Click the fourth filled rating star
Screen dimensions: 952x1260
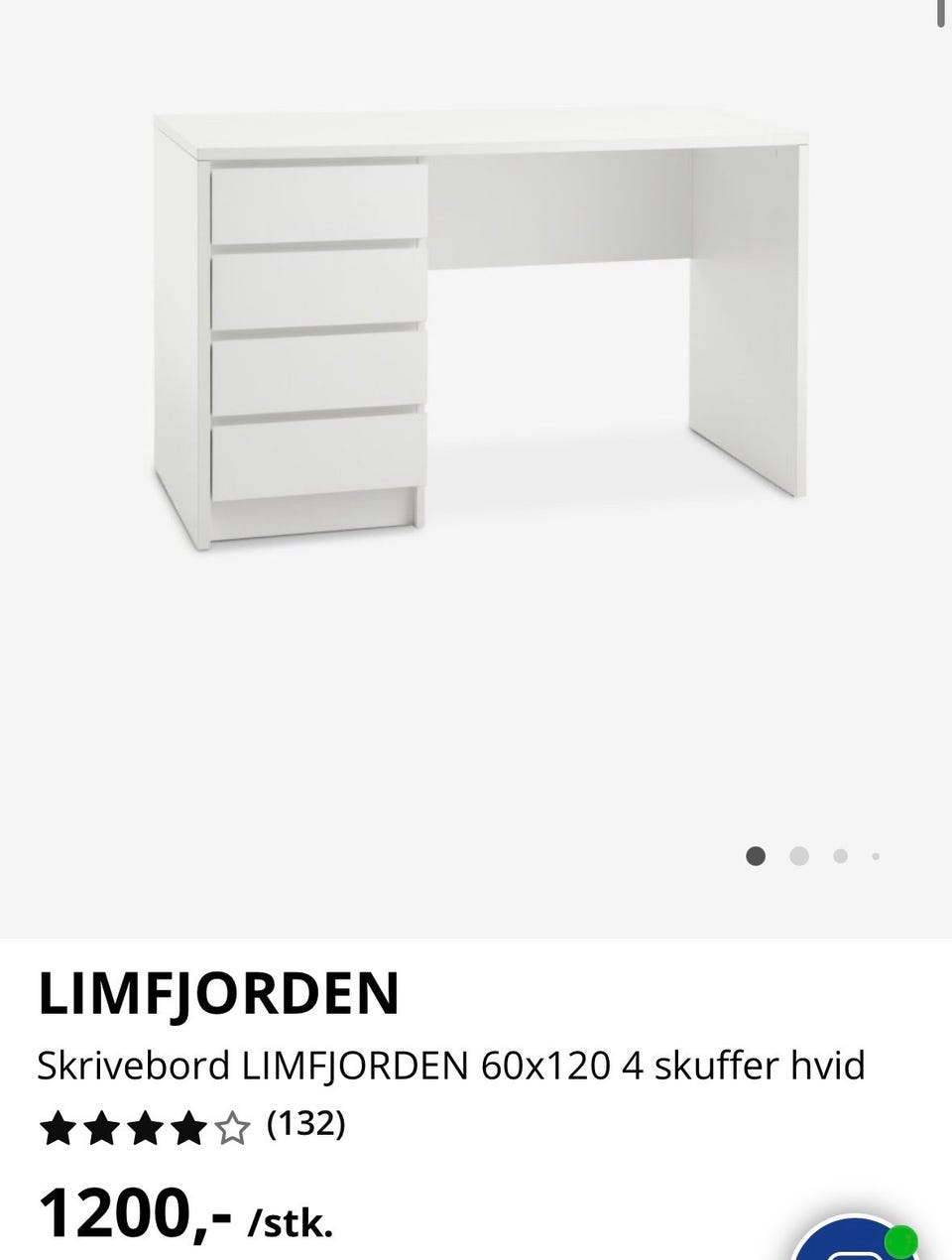coord(187,1128)
